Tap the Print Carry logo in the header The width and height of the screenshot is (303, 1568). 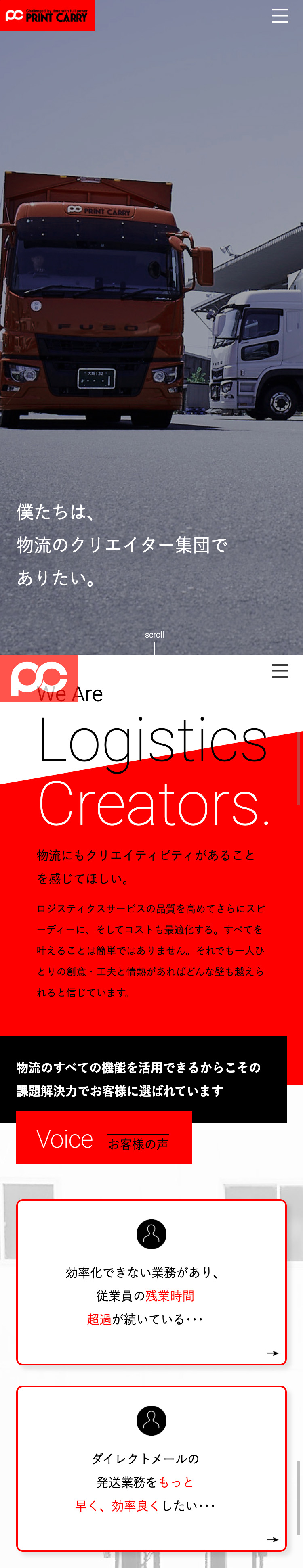click(x=47, y=16)
